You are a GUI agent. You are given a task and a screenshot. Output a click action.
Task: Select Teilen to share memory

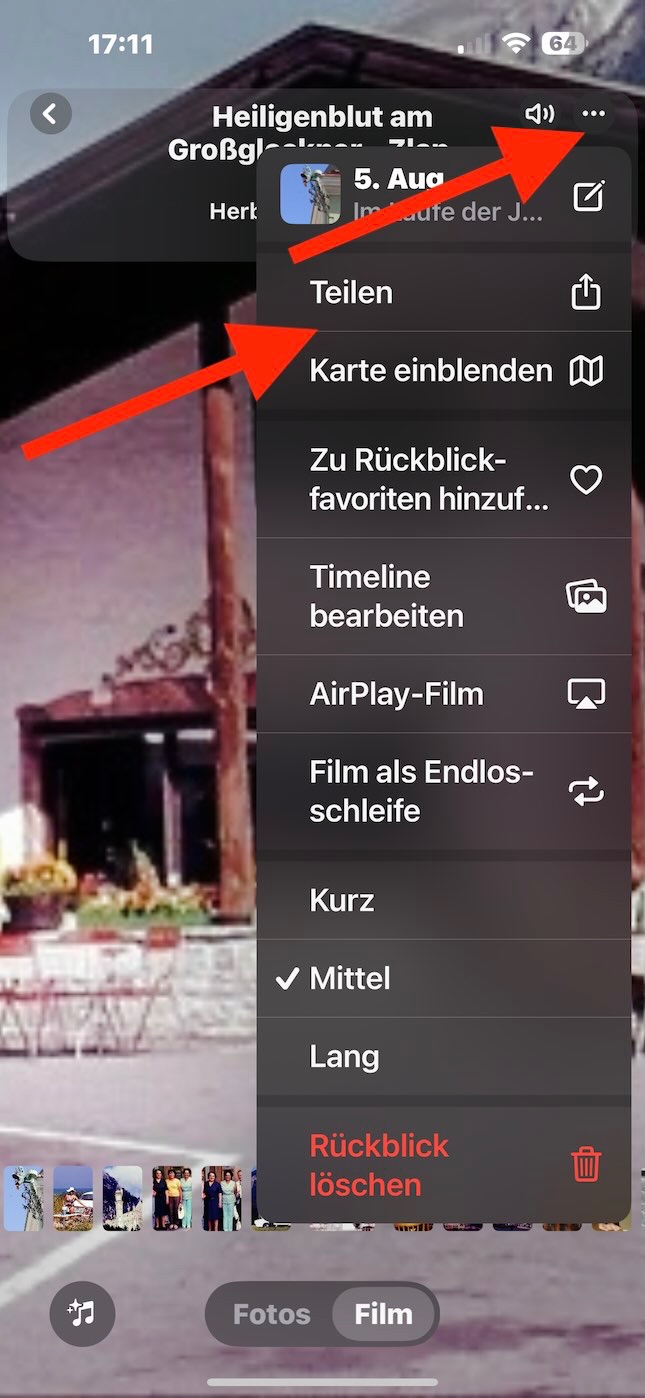coord(443,292)
